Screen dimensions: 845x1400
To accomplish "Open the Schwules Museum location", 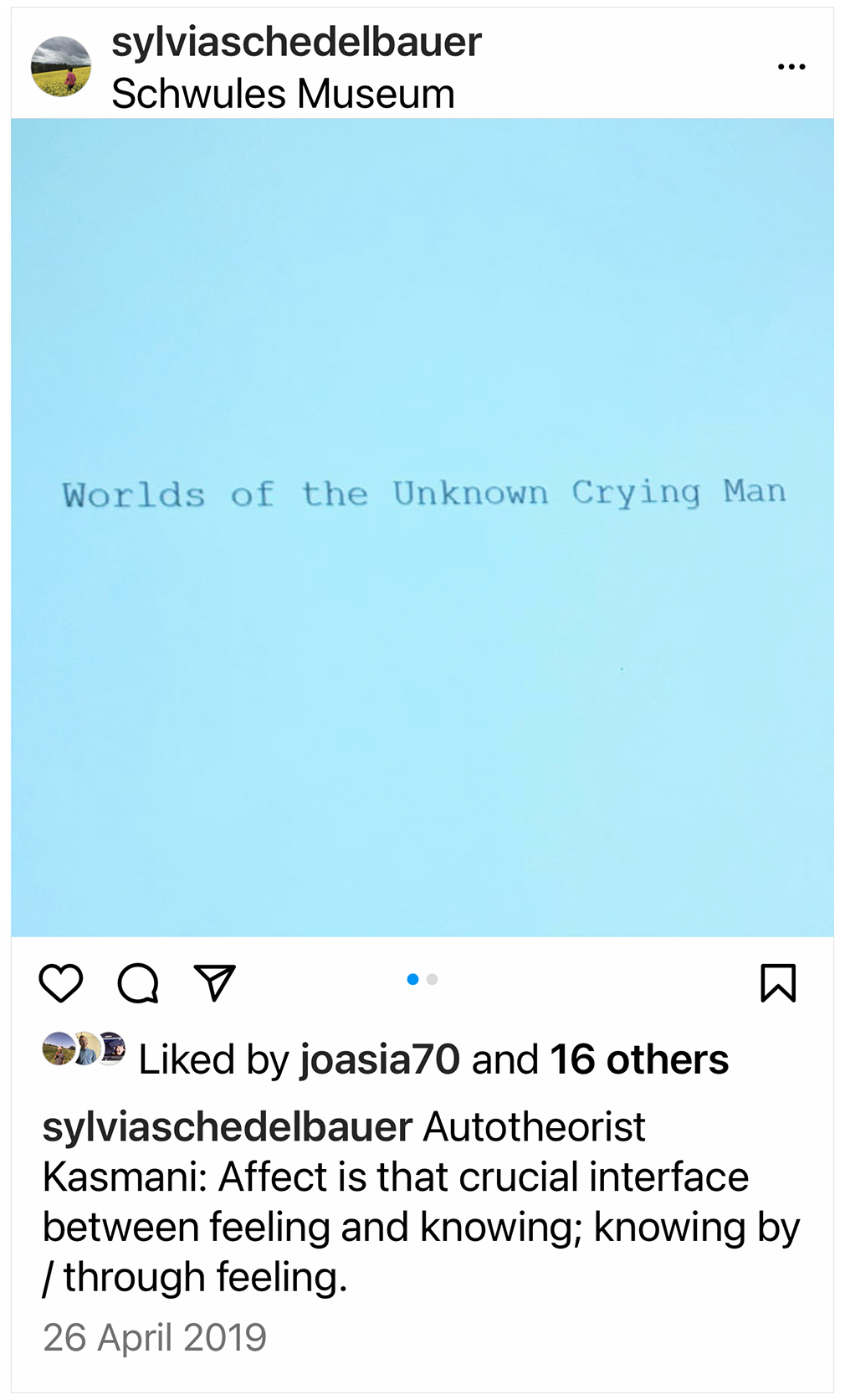I will pyautogui.click(x=283, y=94).
